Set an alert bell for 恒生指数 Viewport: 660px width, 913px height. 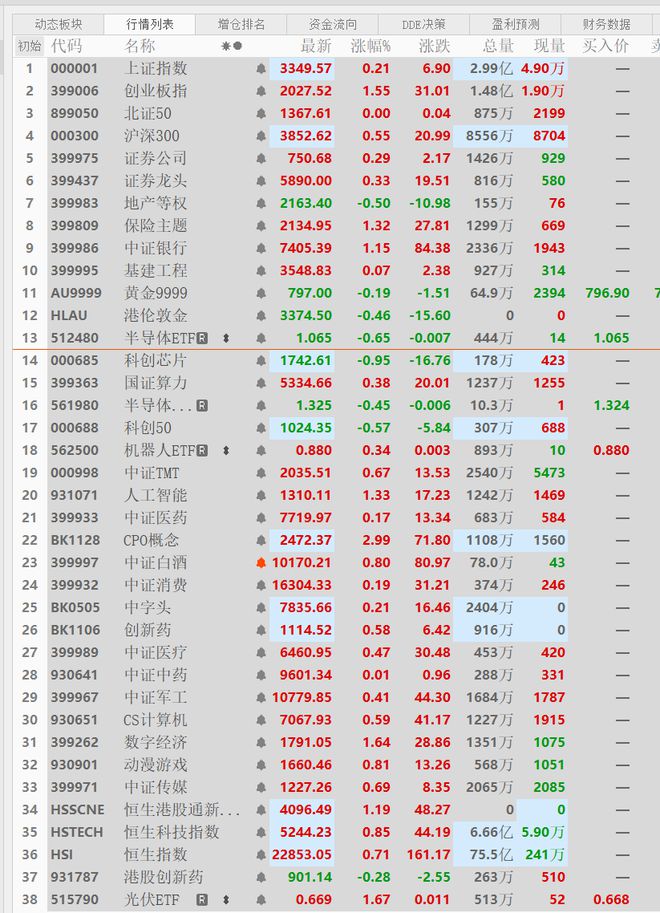click(x=262, y=855)
